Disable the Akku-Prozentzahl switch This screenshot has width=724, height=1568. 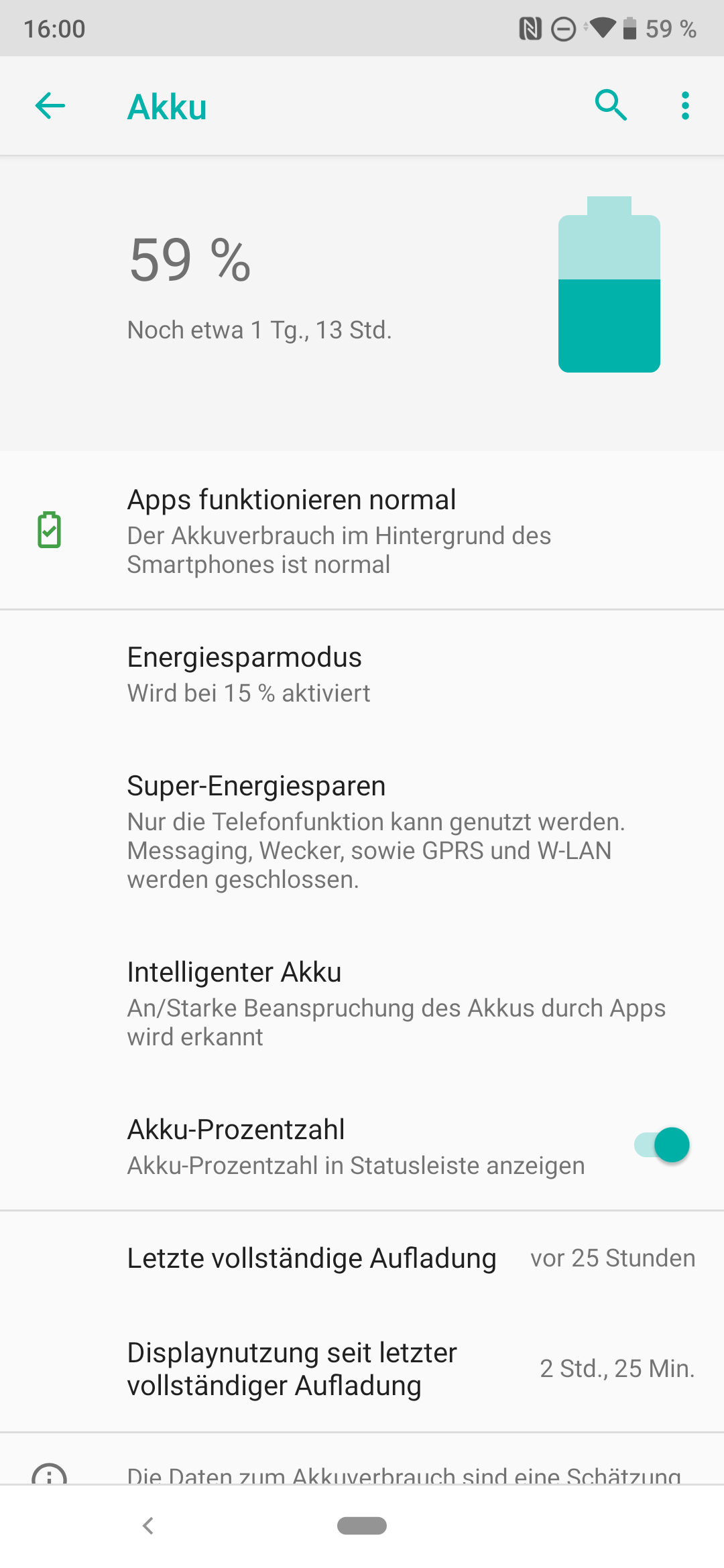point(662,1145)
